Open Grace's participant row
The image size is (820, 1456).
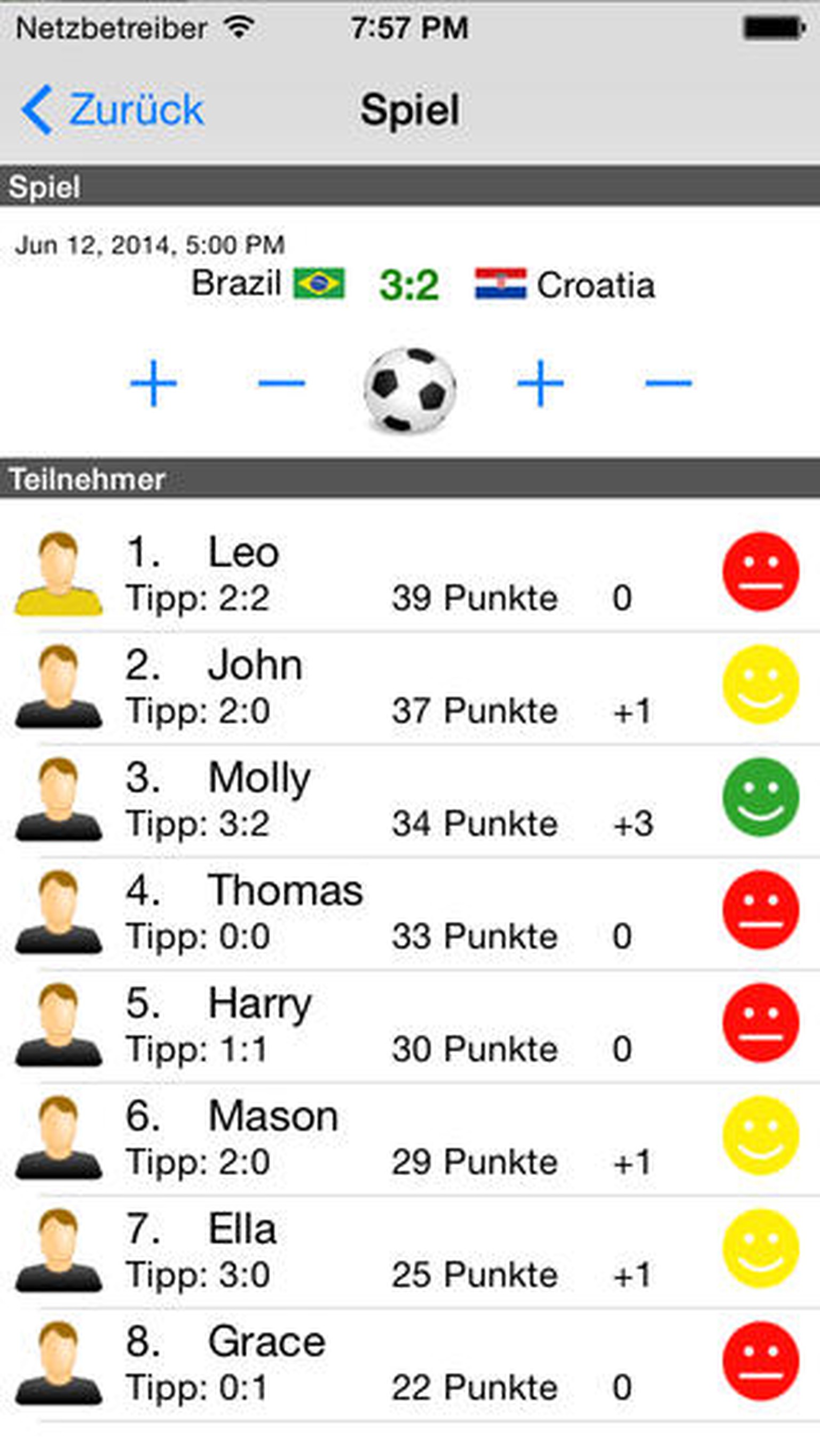[x=409, y=1363]
